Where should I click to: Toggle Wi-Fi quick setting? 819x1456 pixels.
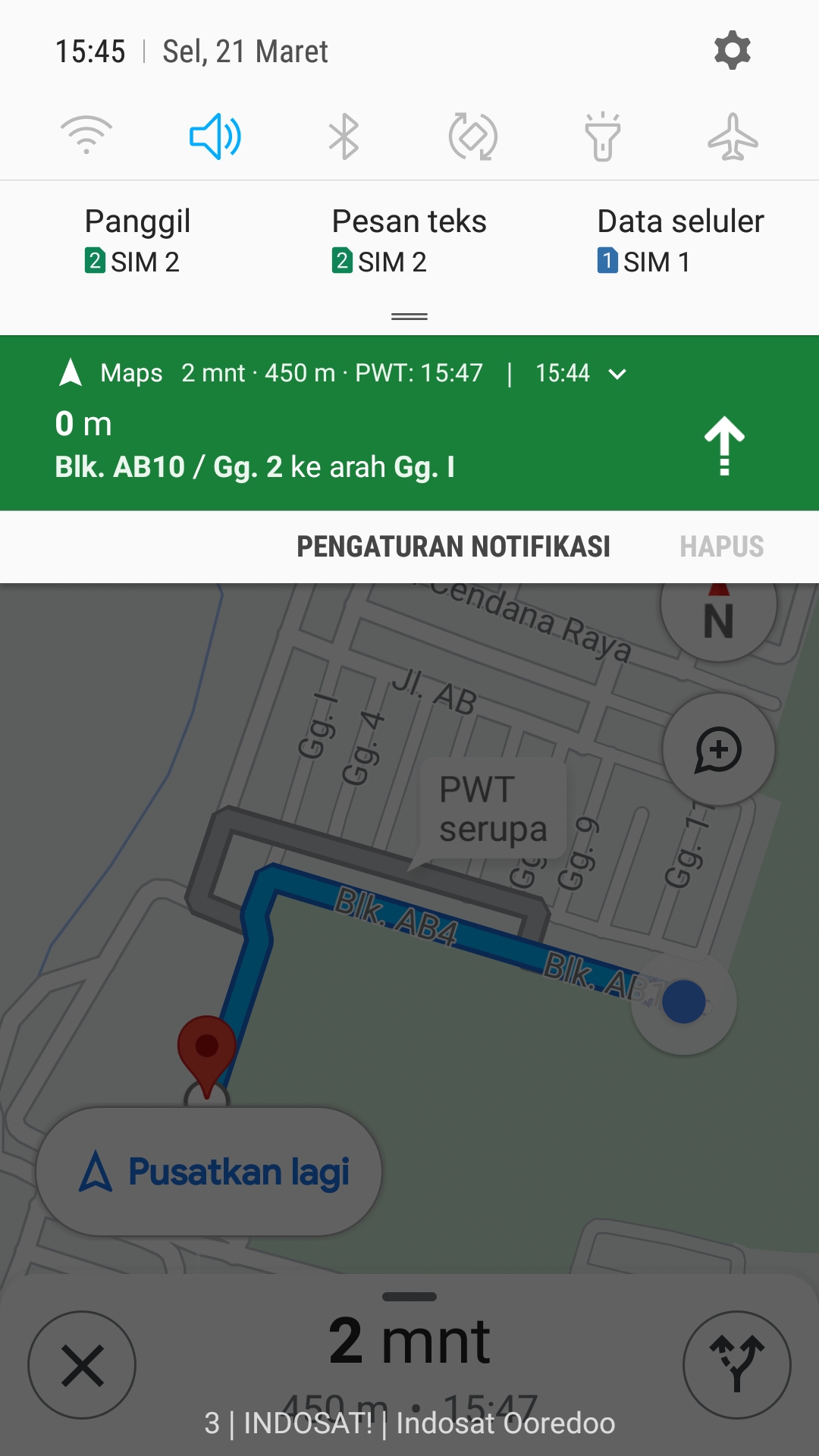tap(86, 136)
